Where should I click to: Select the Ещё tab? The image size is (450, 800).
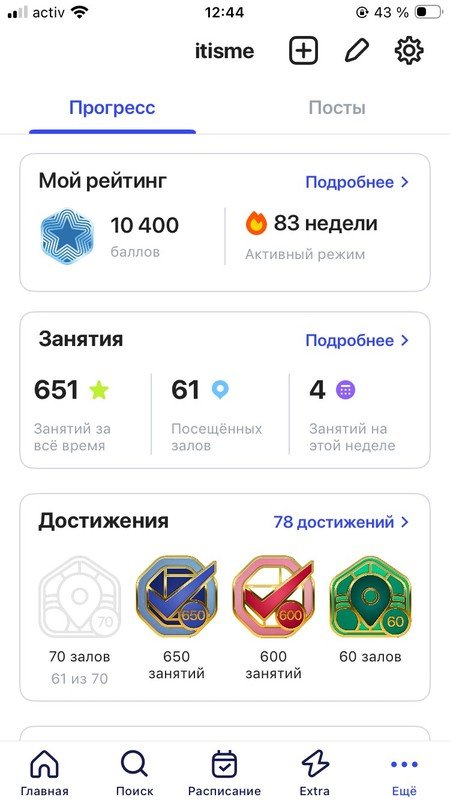tap(404, 773)
